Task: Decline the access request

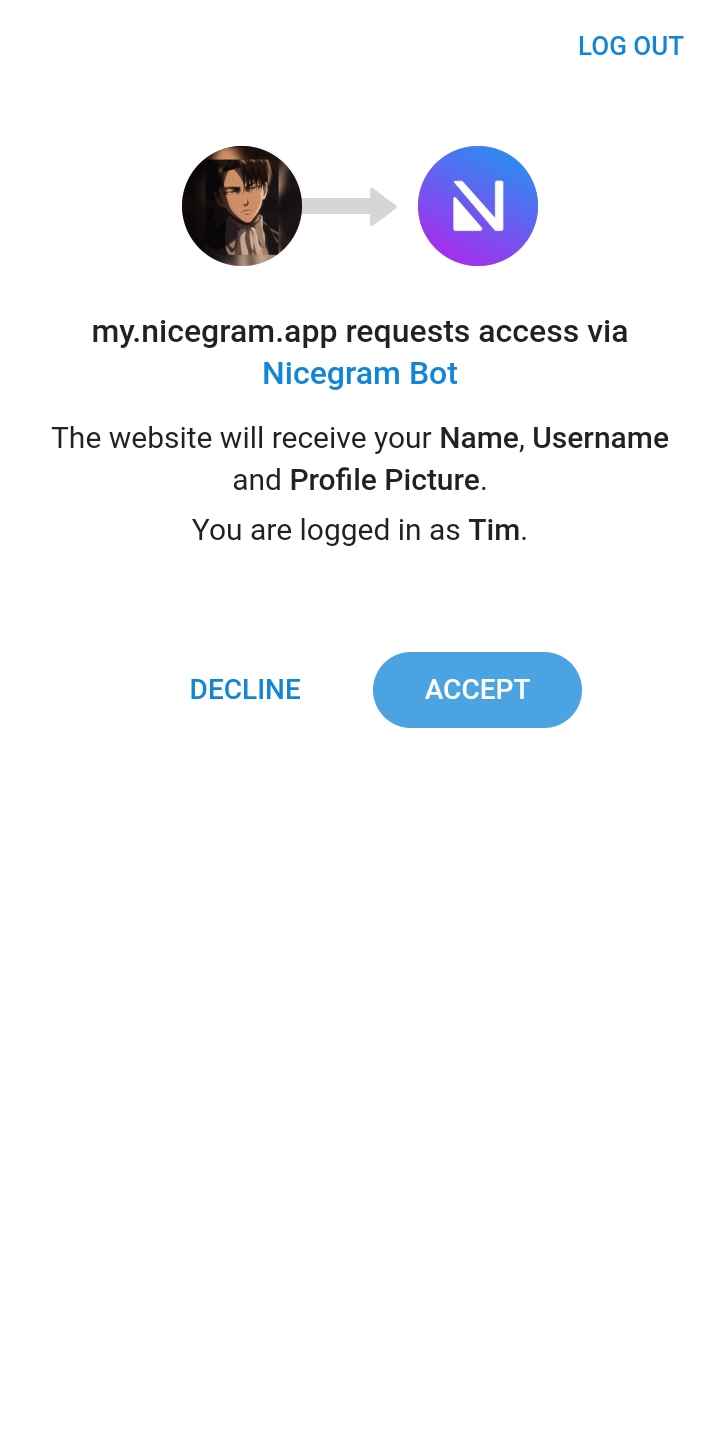Action: pyautogui.click(x=245, y=690)
